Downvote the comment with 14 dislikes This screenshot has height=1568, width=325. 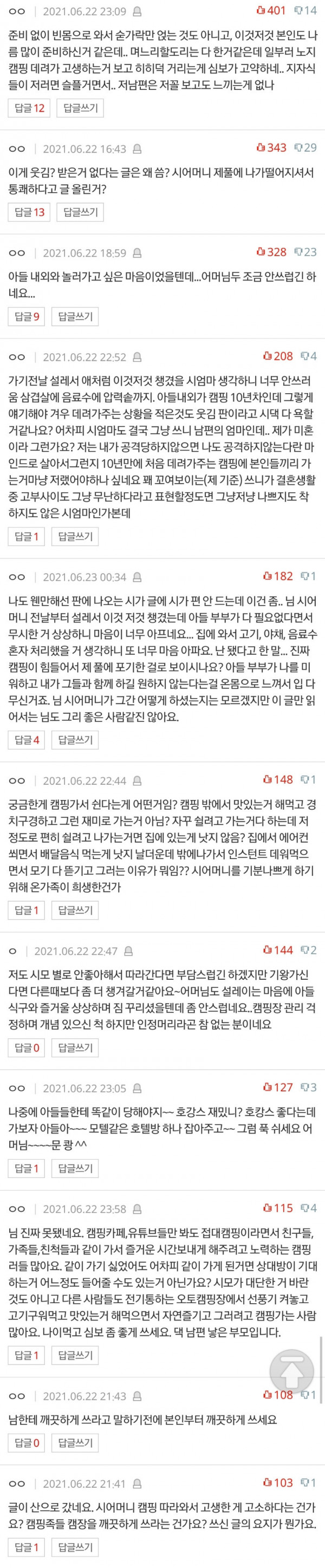pos(305,10)
